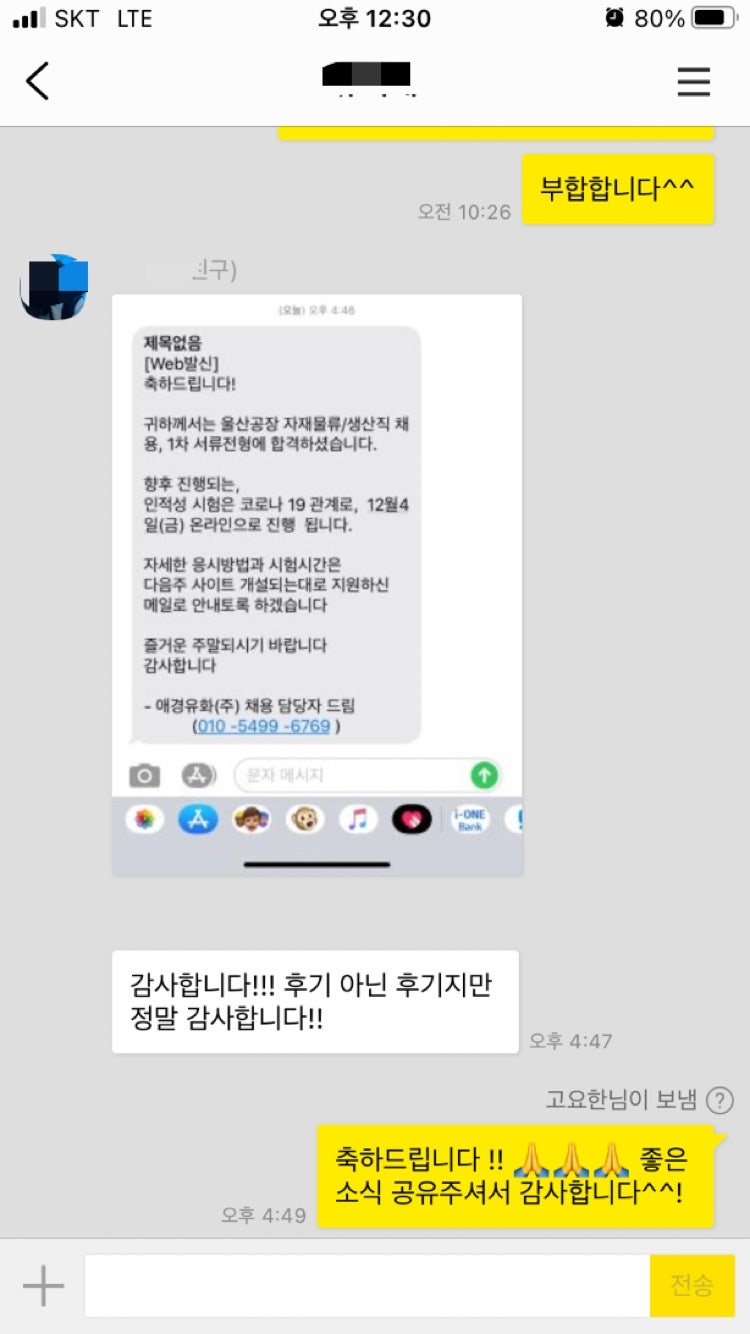
Task: Go back to the chat list
Action: (x=38, y=81)
